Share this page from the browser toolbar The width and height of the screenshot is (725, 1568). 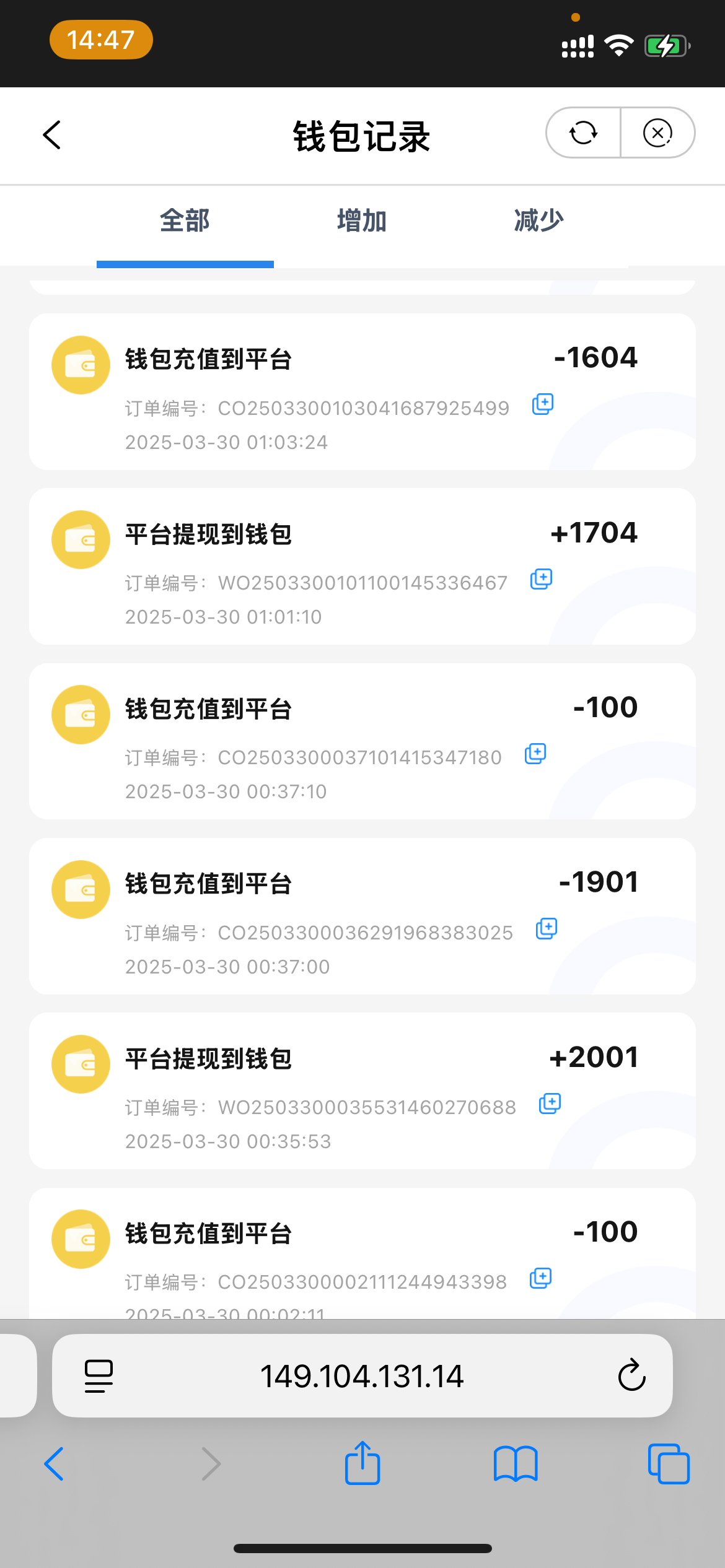(362, 1464)
